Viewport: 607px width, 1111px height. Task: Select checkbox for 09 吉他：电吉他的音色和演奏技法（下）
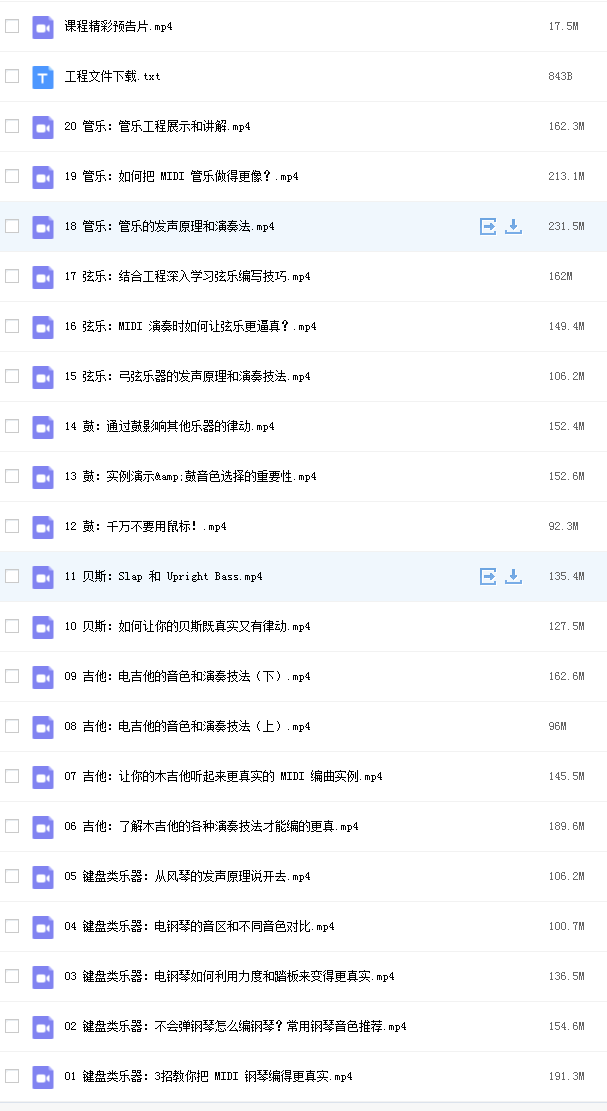pos(12,676)
